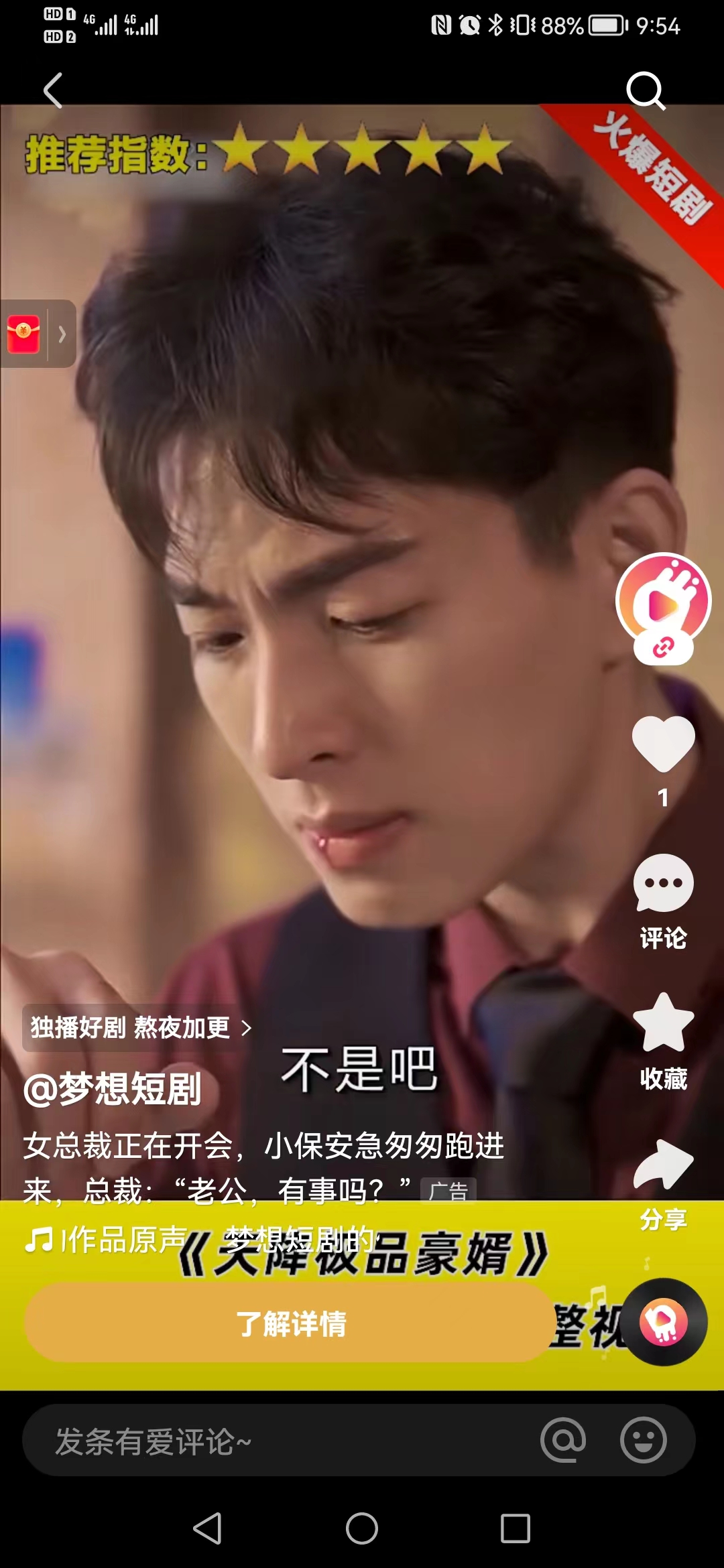
Task: Open the advertiser's avatar profile
Action: tap(663, 600)
